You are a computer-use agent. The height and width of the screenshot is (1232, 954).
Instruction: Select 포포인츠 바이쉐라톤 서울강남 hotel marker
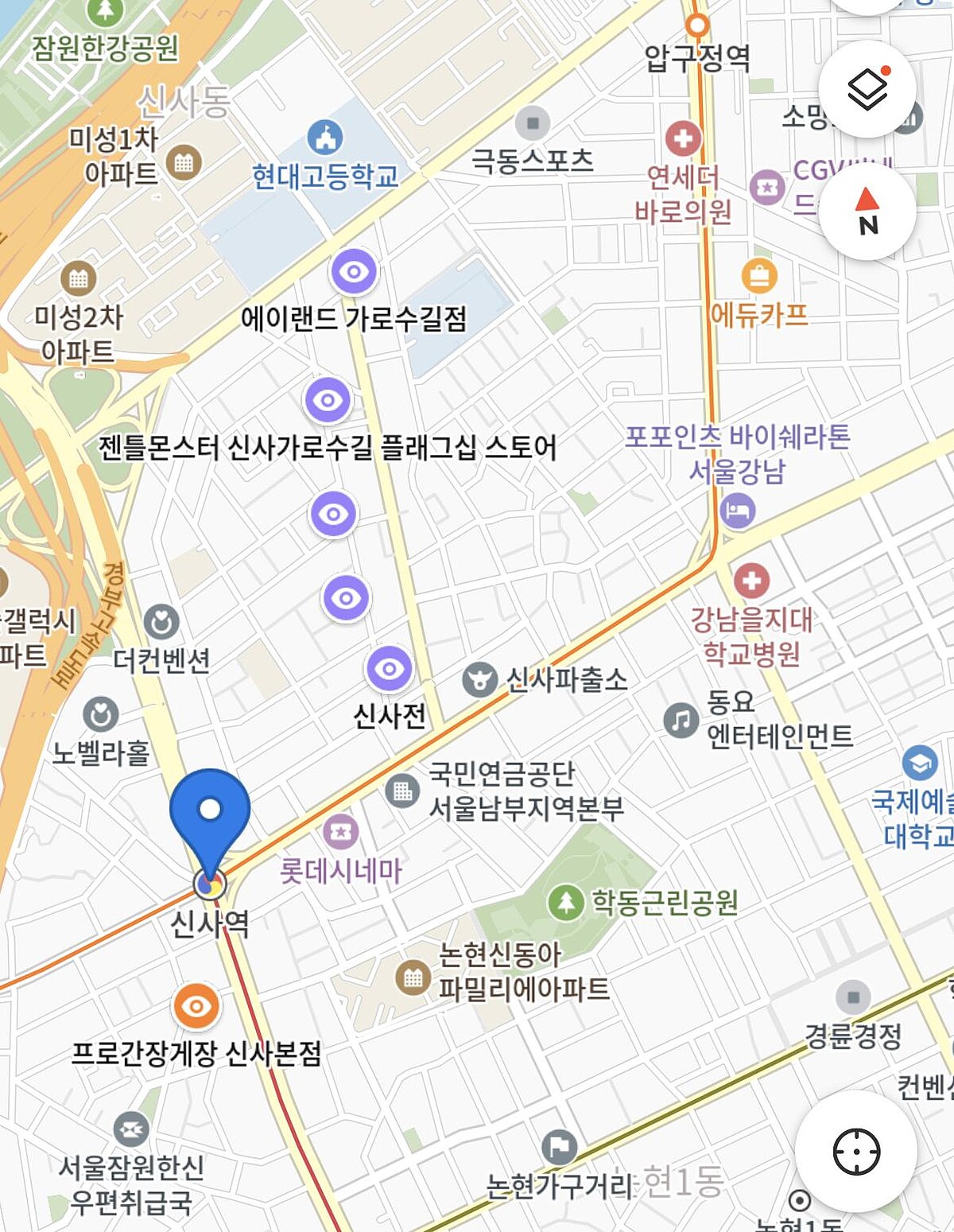[x=737, y=510]
